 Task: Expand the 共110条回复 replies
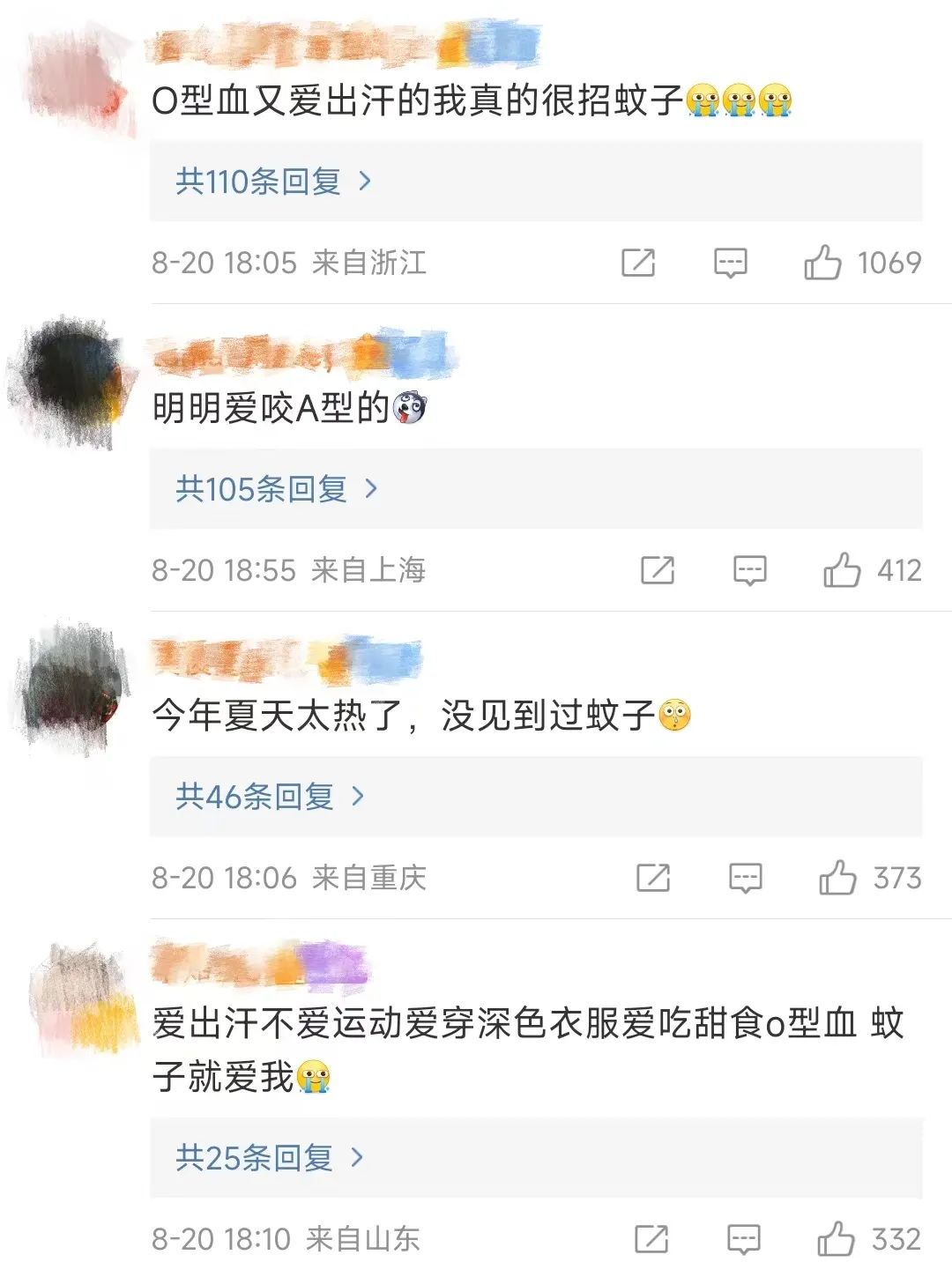(x=273, y=182)
